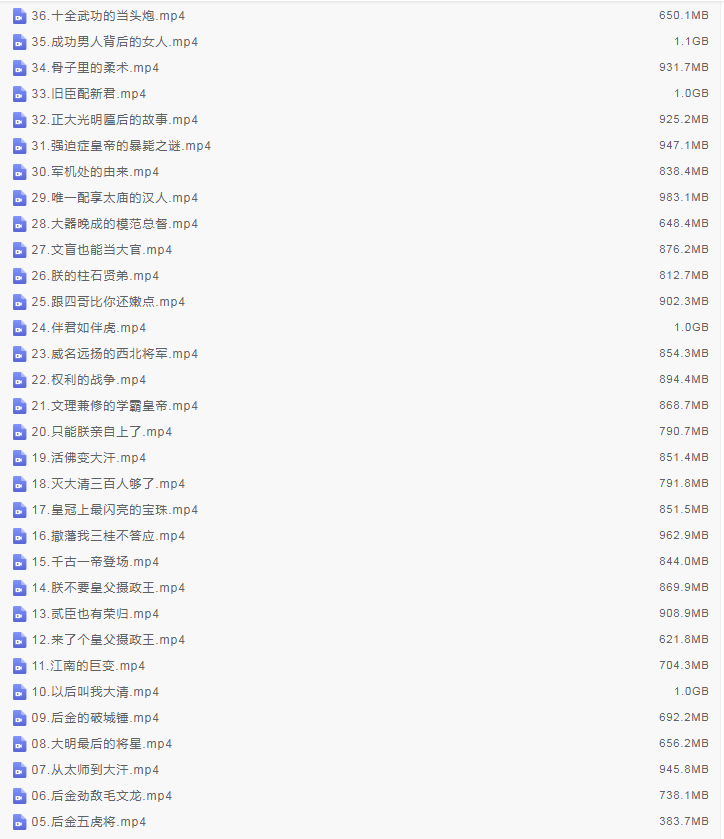This screenshot has width=724, height=839.
Task: Open file 33.旧臣配新君.mp4
Action: click(x=89, y=94)
